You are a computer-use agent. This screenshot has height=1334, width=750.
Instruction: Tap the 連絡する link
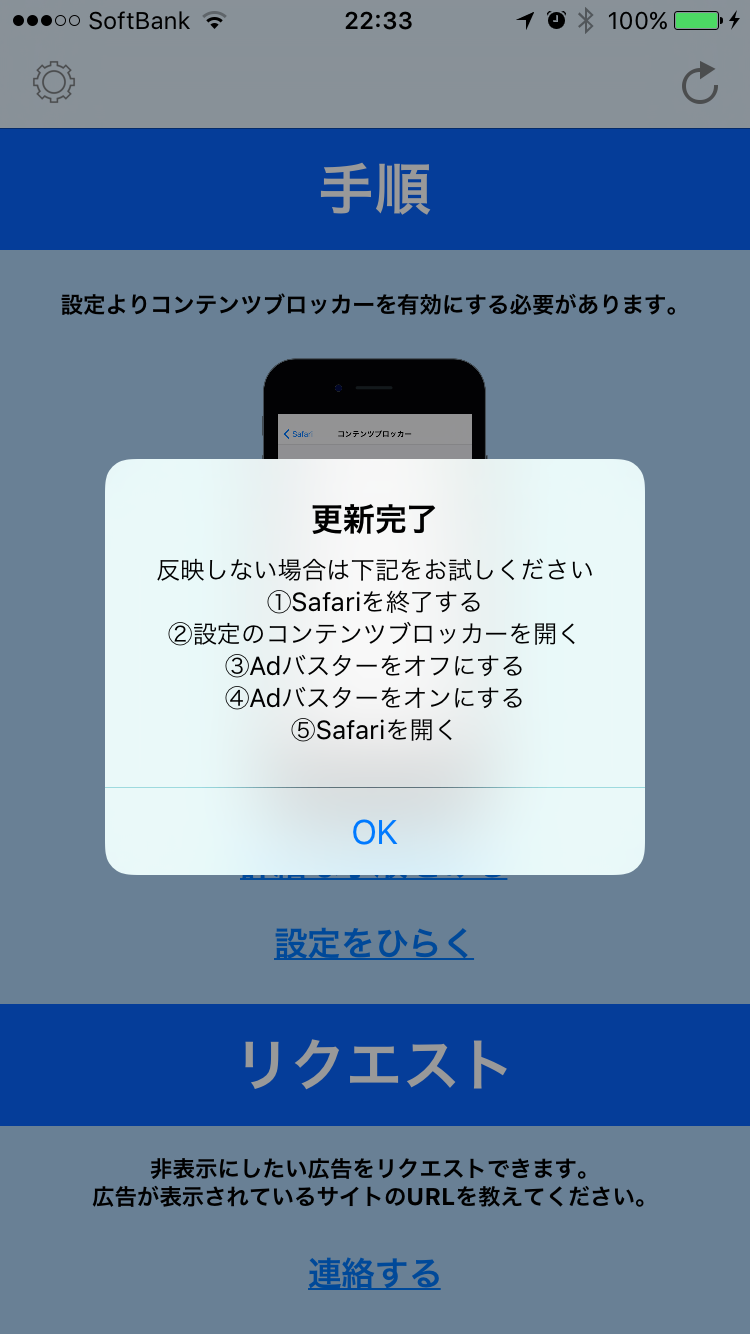[374, 1274]
